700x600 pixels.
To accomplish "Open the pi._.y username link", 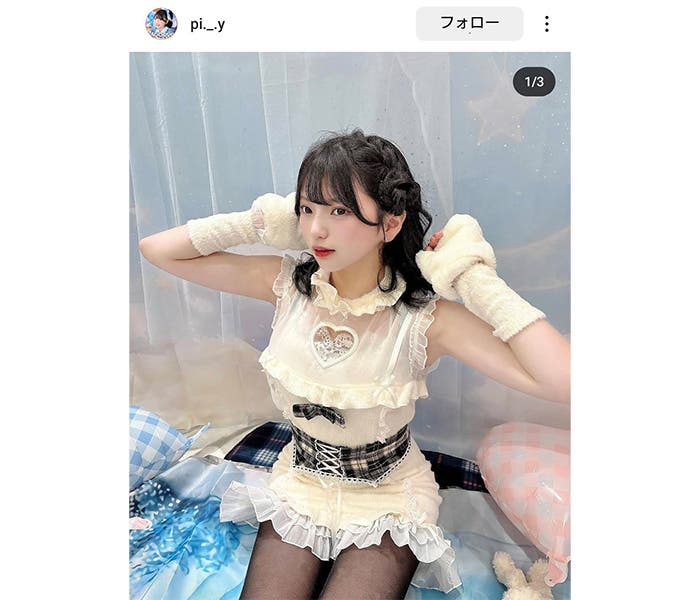I will pyautogui.click(x=207, y=24).
